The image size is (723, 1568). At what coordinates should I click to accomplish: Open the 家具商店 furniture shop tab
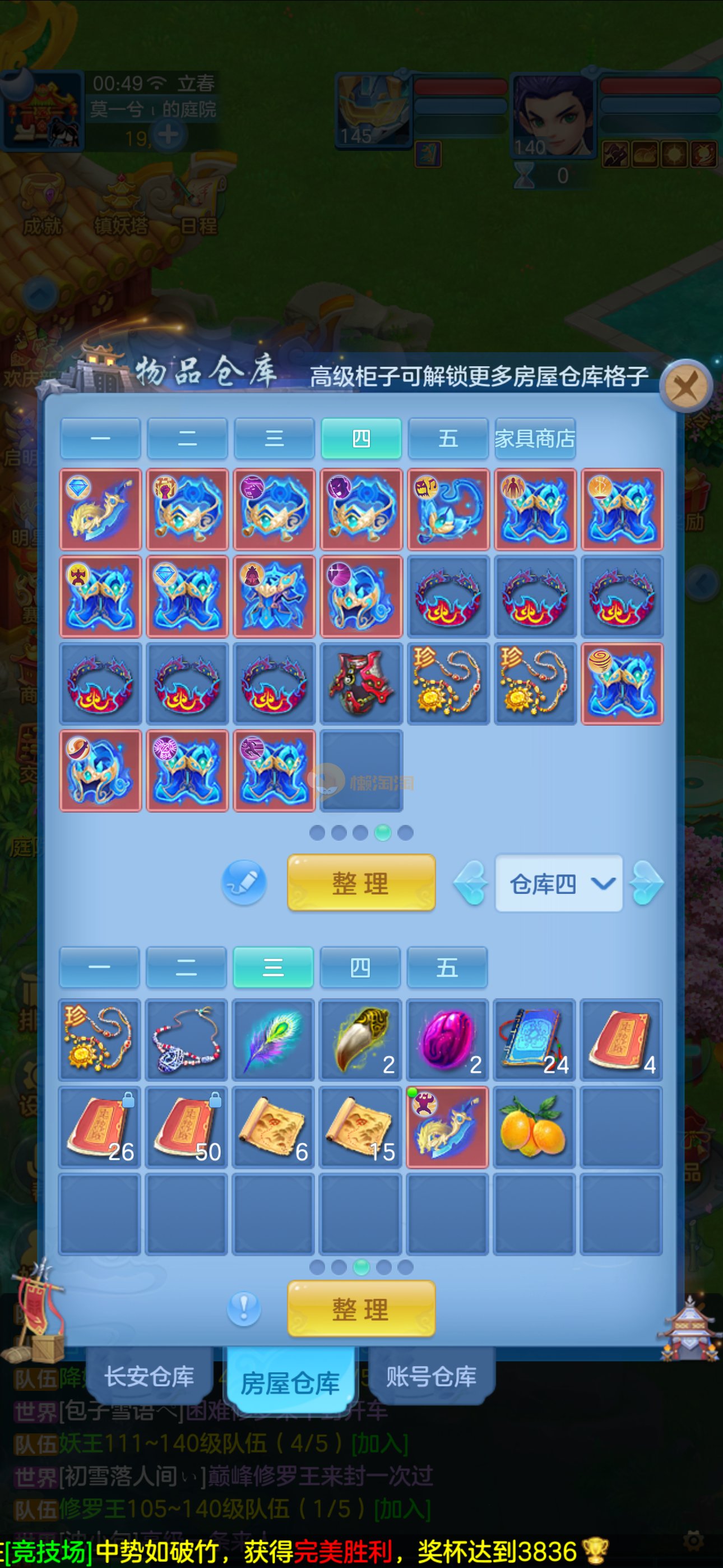pyautogui.click(x=535, y=438)
